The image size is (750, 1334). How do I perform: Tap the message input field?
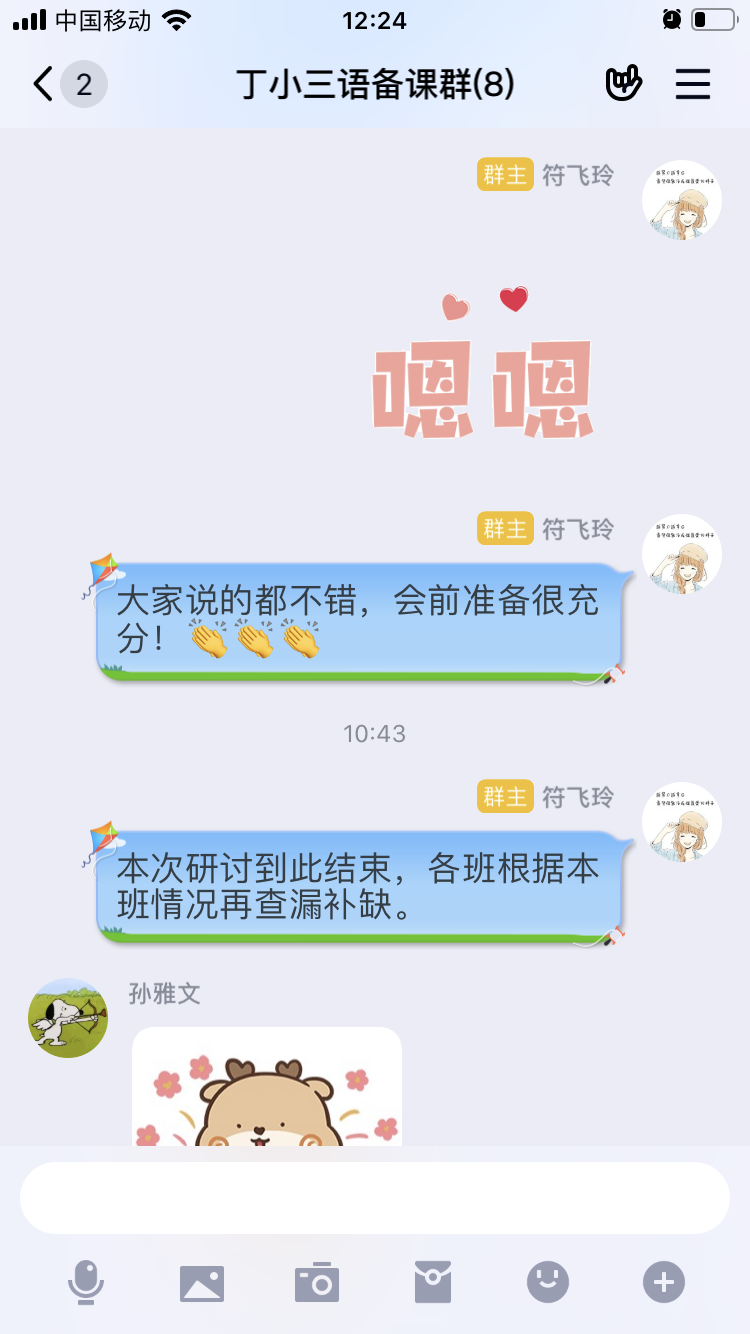[375, 1198]
